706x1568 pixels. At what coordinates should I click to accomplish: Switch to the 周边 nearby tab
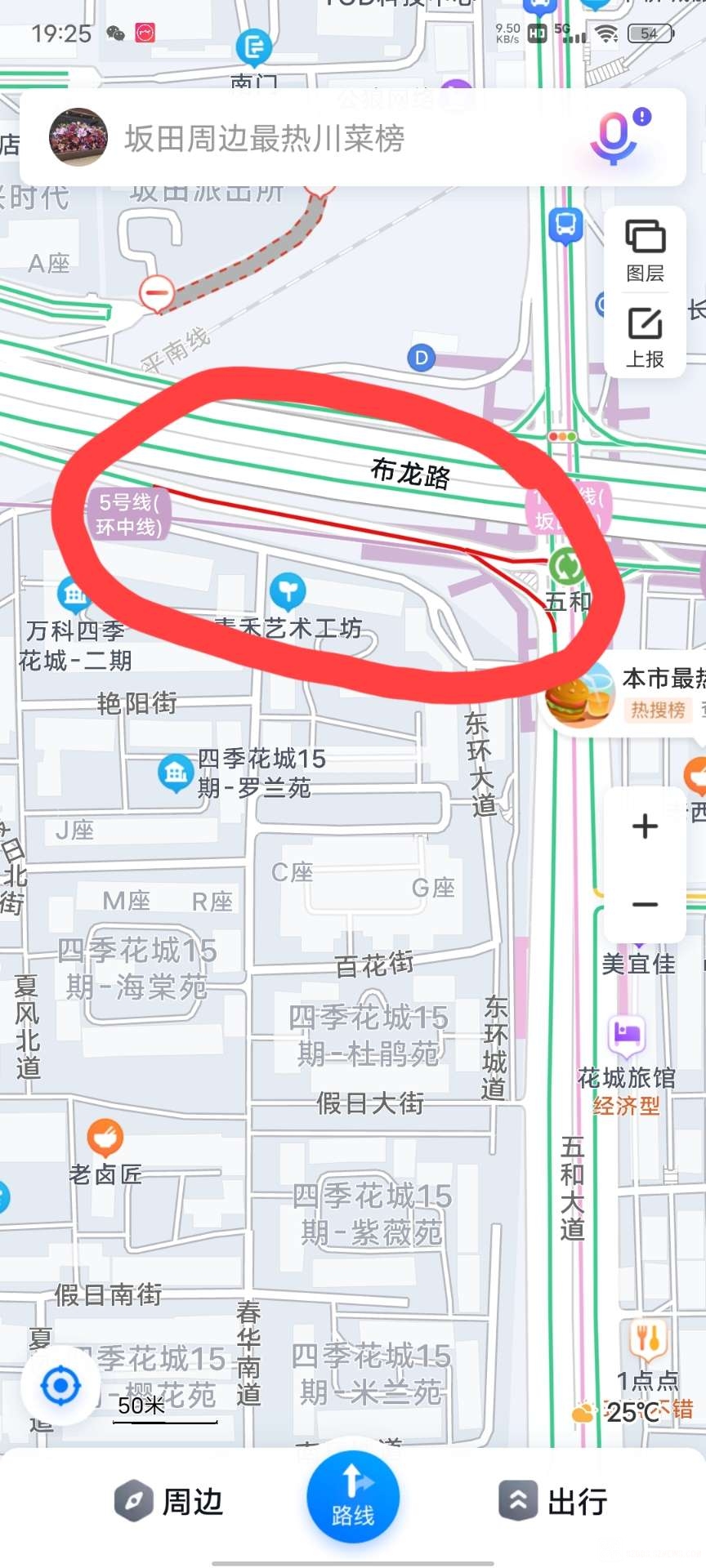point(169,1501)
